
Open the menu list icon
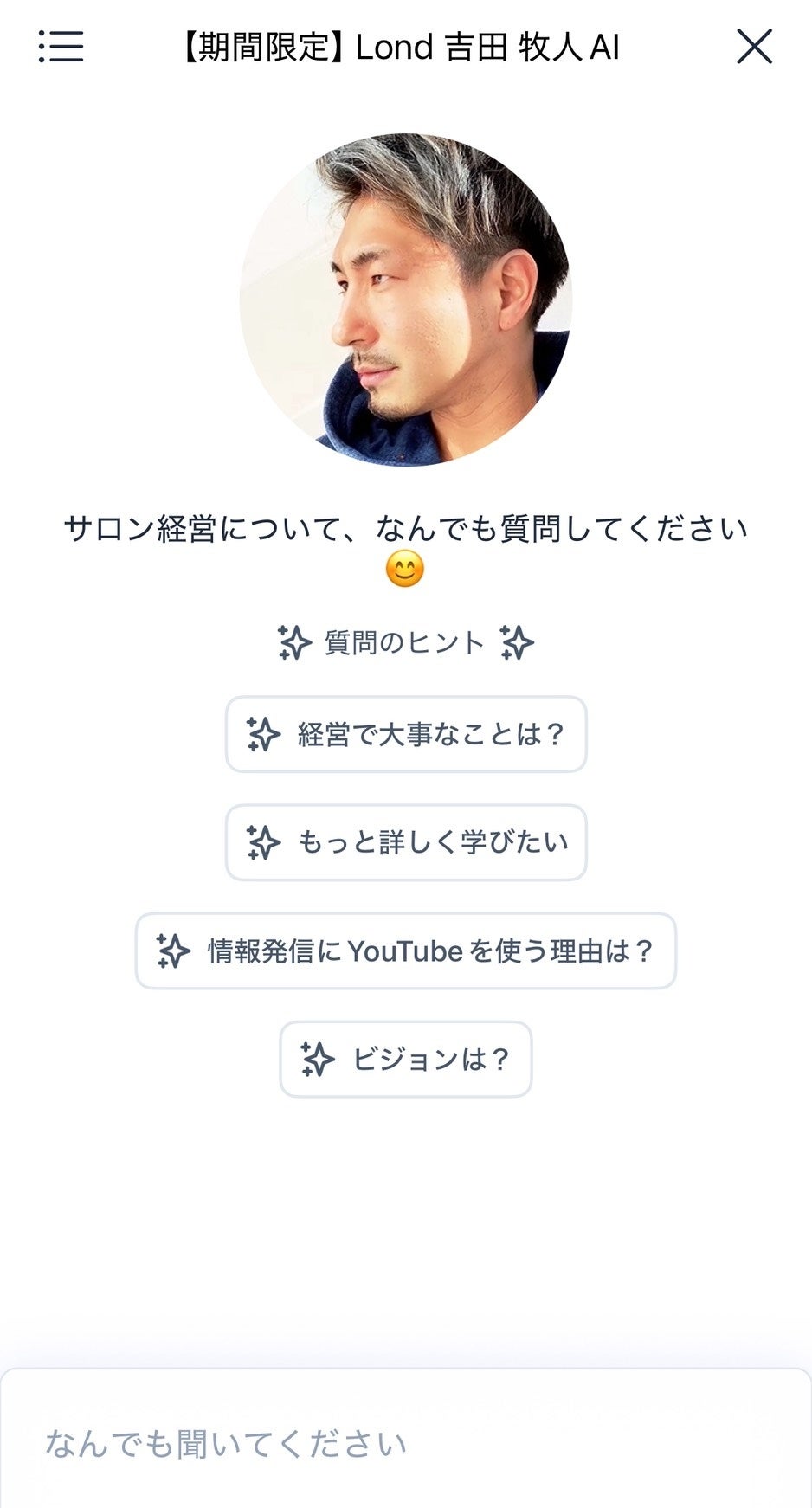61,47
